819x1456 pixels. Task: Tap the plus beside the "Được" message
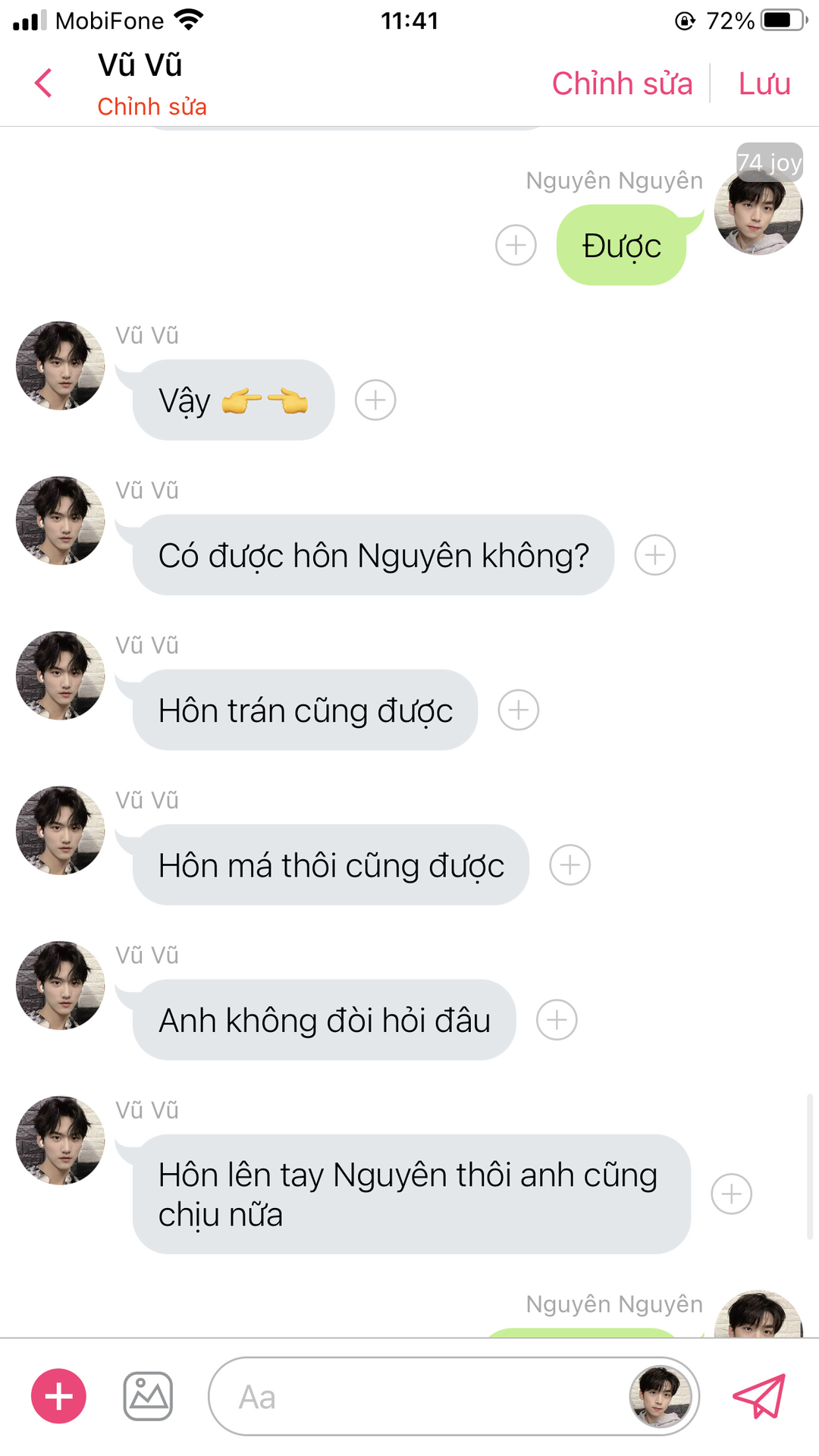(516, 245)
